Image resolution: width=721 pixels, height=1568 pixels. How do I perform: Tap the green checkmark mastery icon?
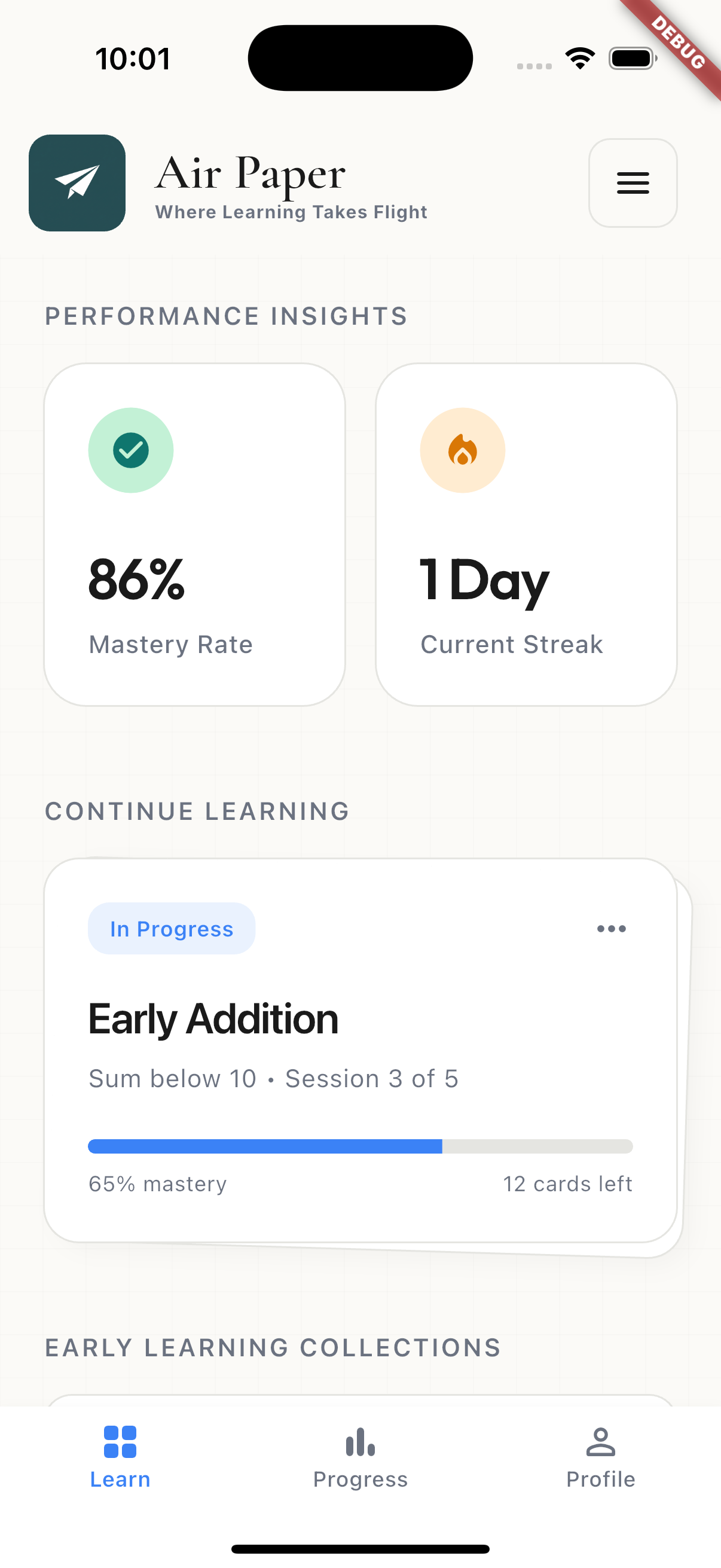[x=131, y=450]
